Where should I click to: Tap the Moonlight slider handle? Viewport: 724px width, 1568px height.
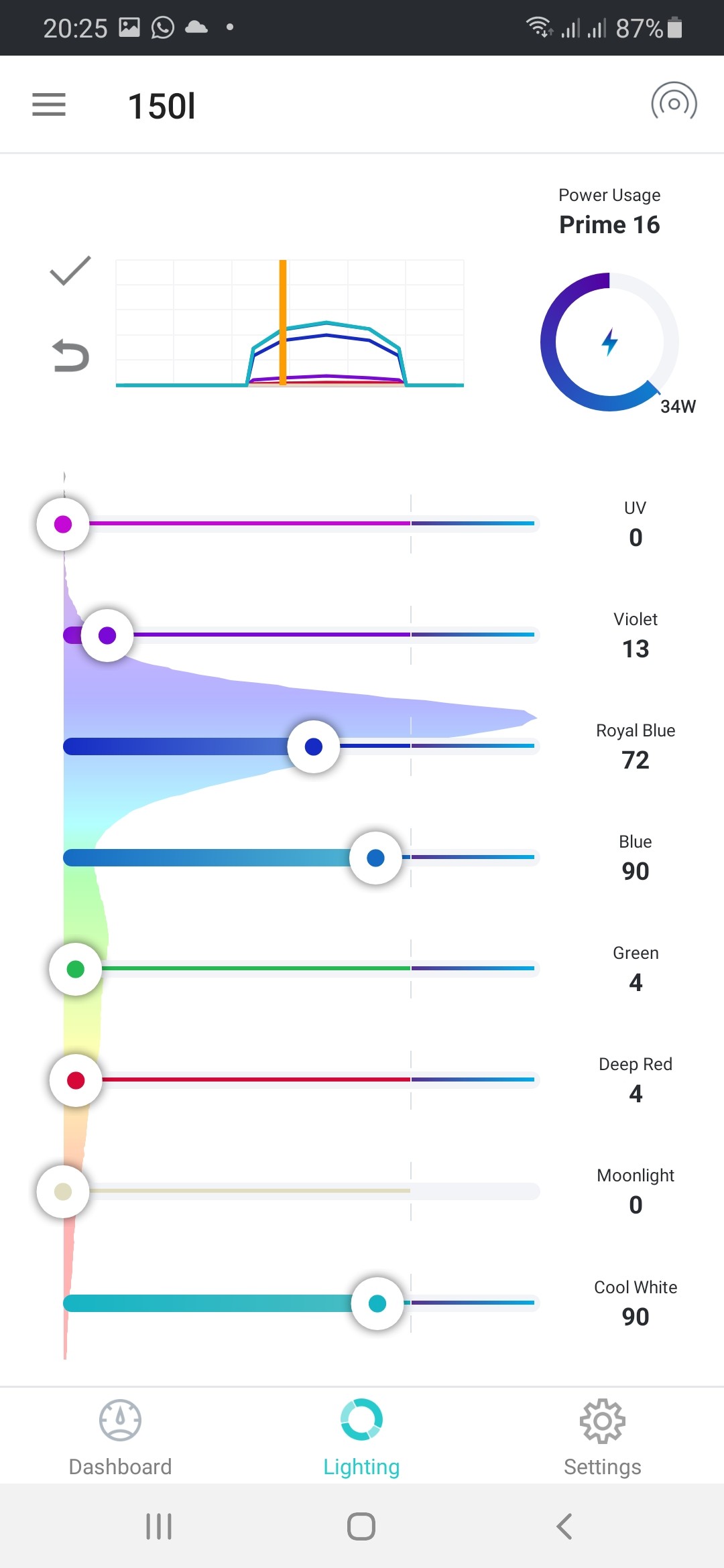pyautogui.click(x=63, y=1191)
